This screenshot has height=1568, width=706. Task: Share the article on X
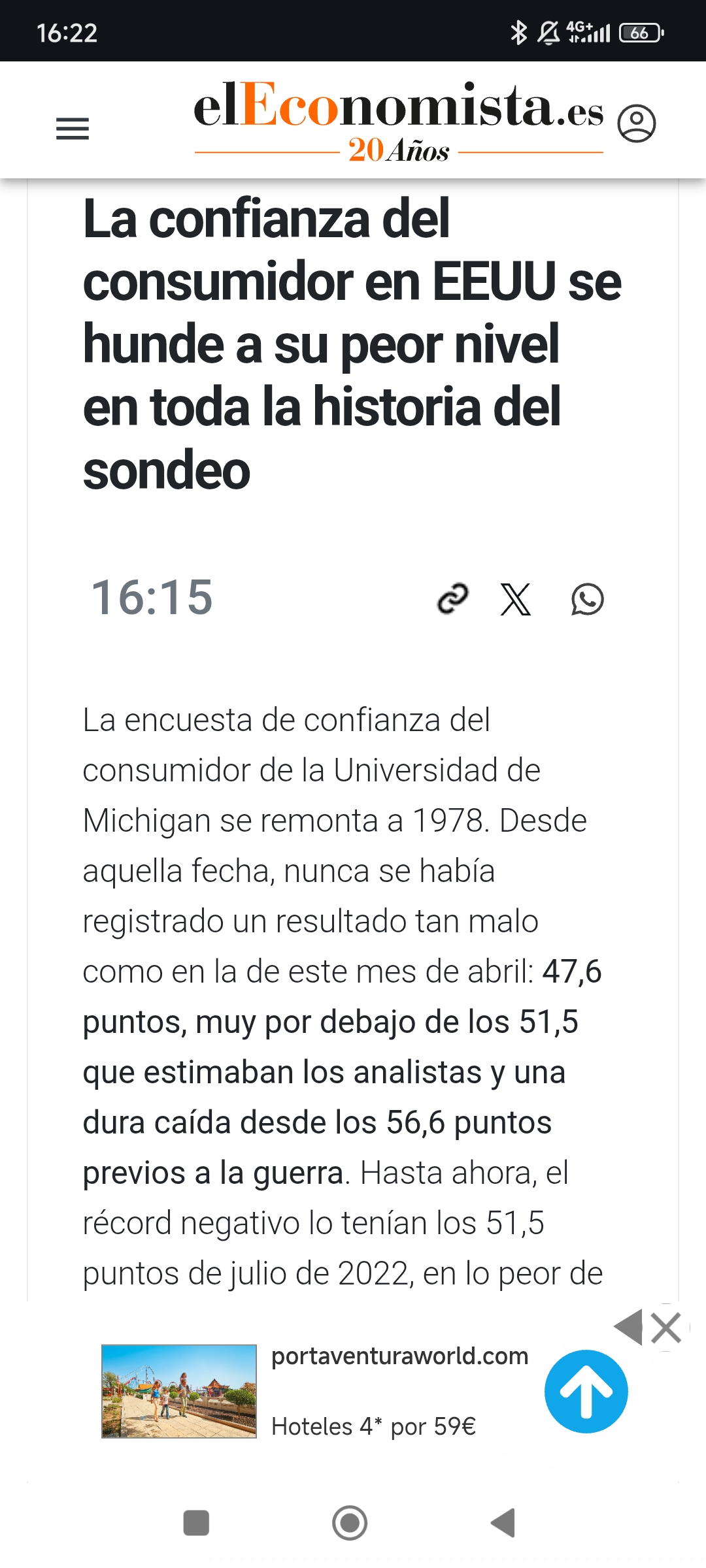click(x=516, y=599)
